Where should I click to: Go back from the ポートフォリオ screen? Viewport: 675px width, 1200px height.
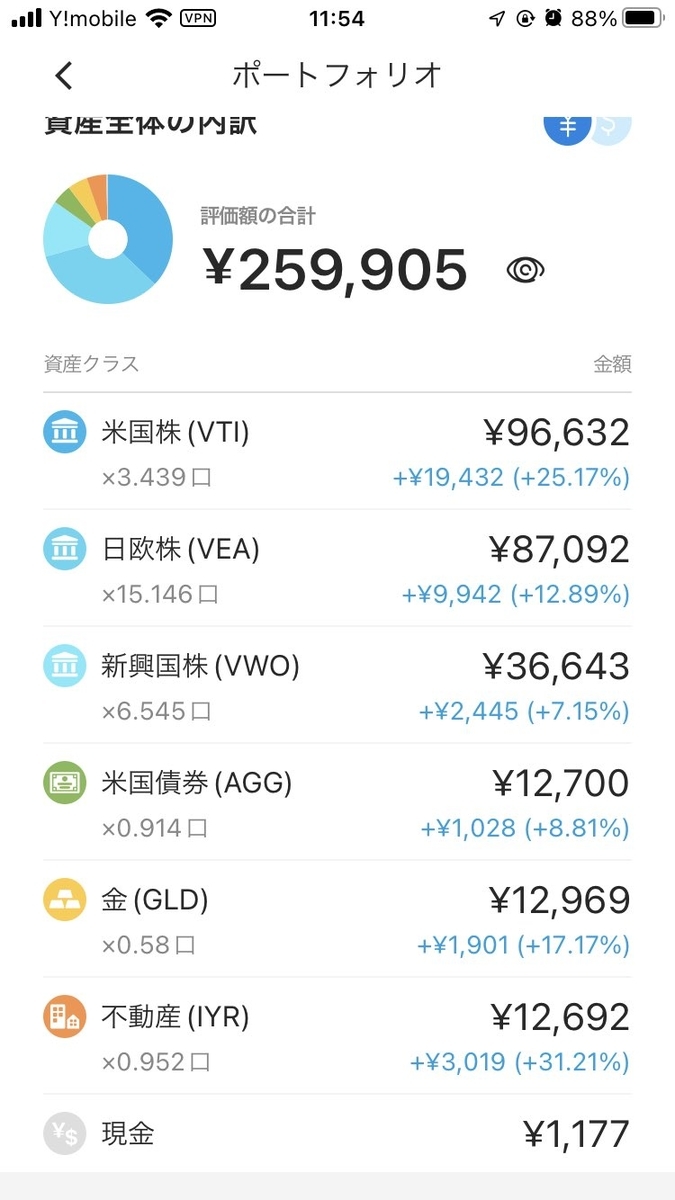click(x=64, y=76)
